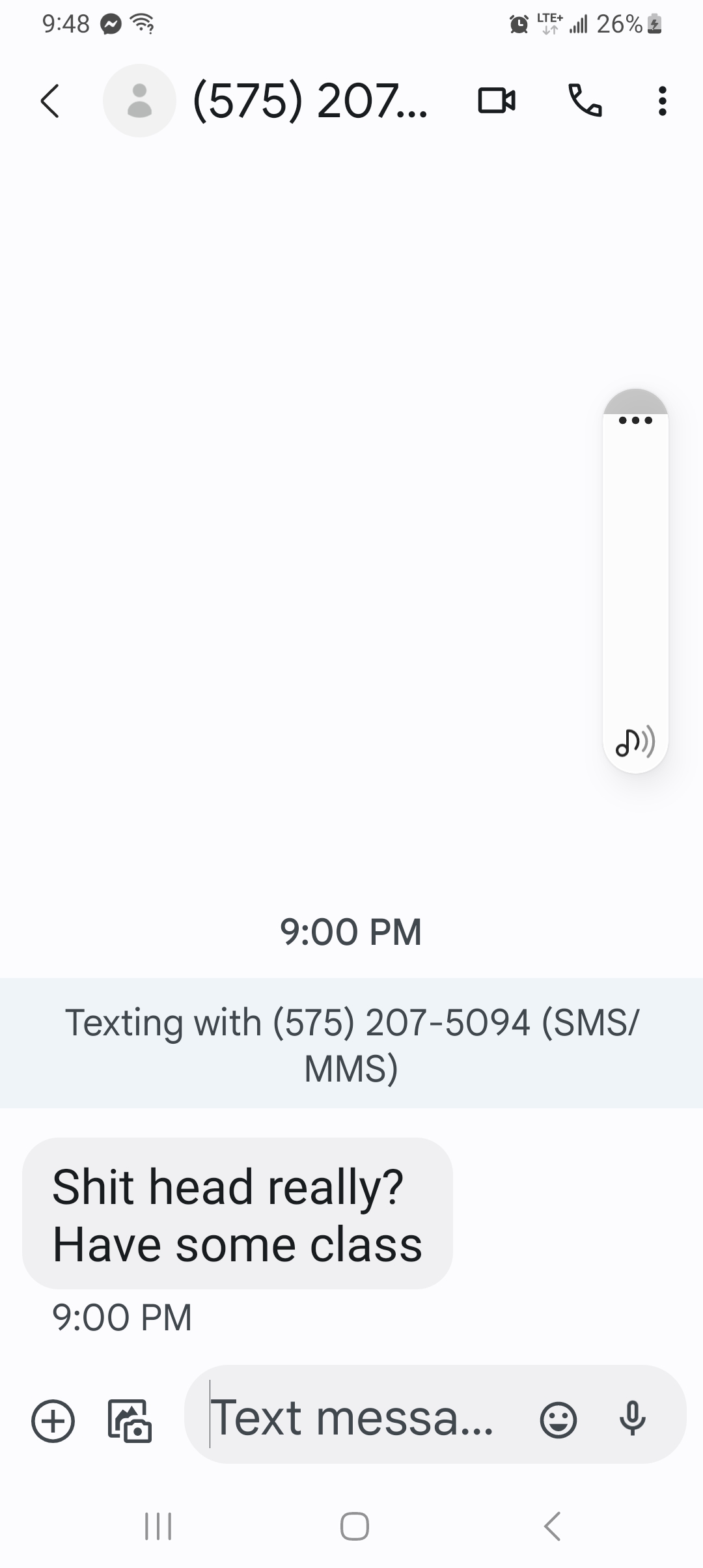
Task: Call (575) 207 number by voice
Action: click(x=585, y=101)
